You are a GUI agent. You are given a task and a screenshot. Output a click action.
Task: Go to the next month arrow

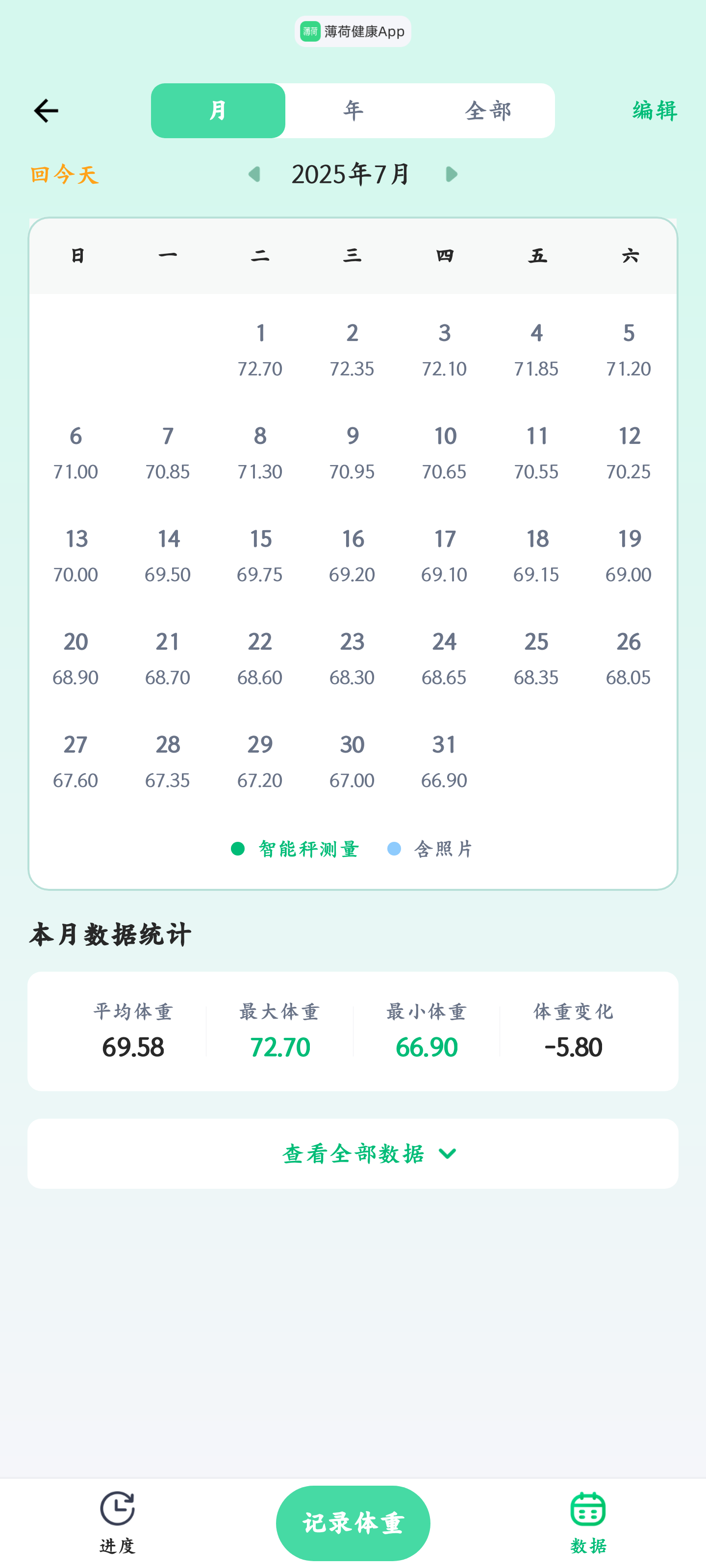452,175
